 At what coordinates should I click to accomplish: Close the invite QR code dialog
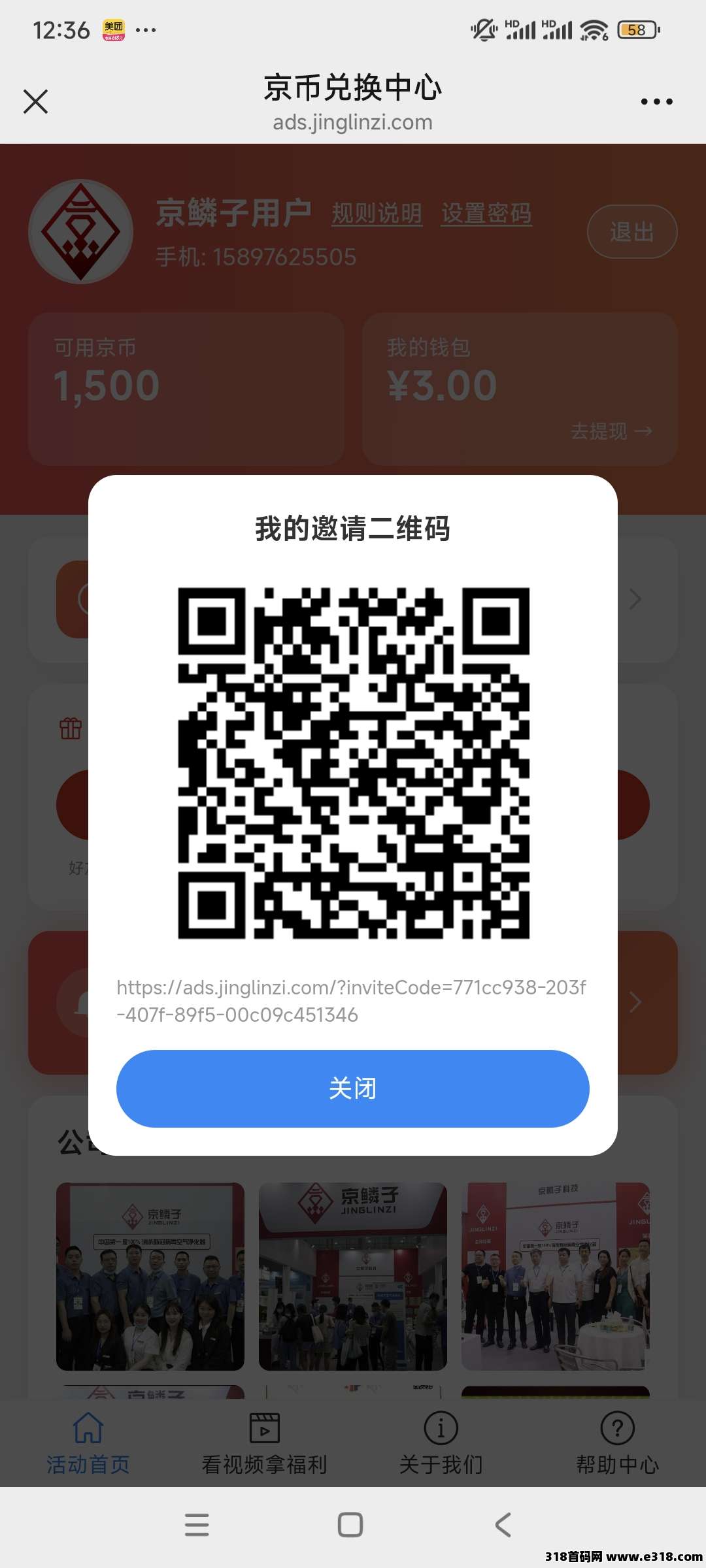click(352, 1088)
